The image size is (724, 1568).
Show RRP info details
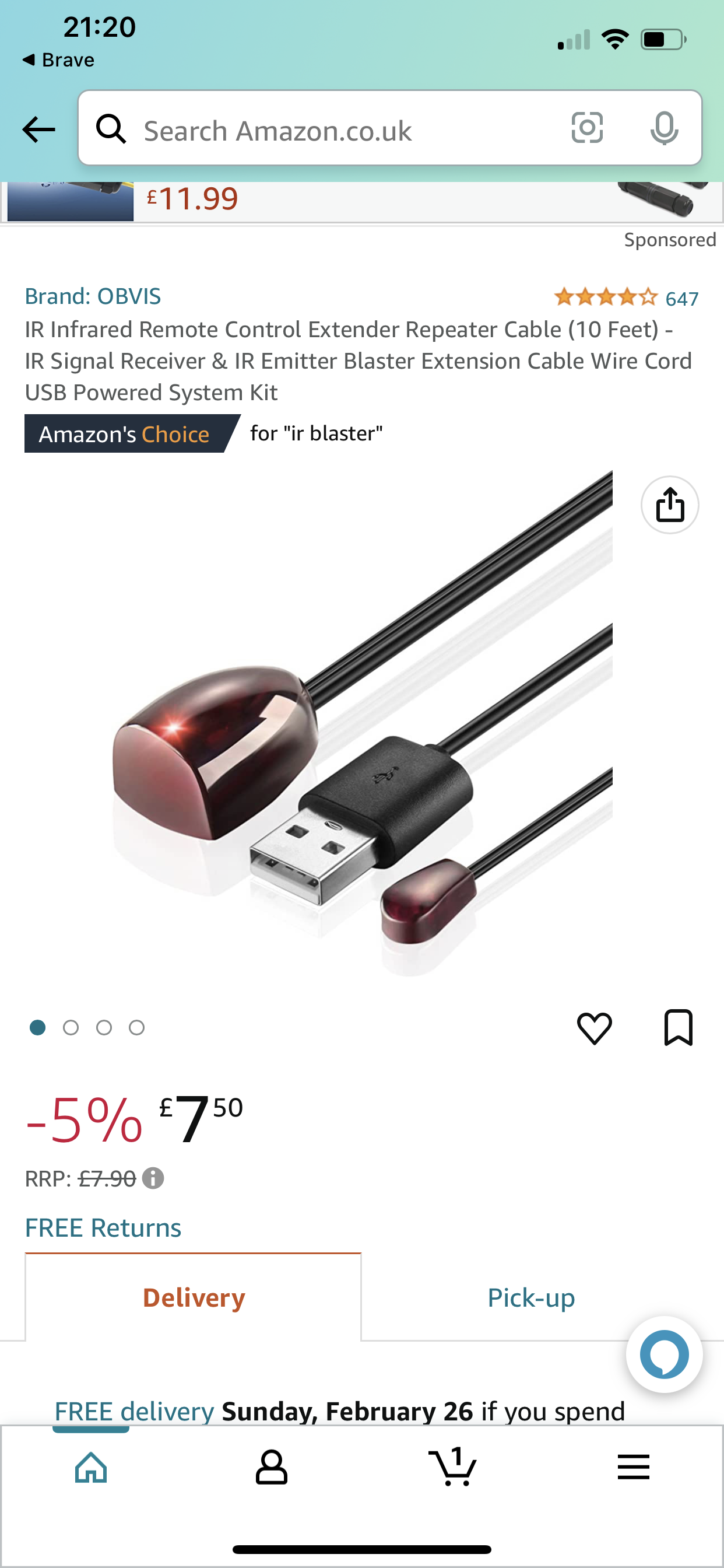[x=153, y=1179]
